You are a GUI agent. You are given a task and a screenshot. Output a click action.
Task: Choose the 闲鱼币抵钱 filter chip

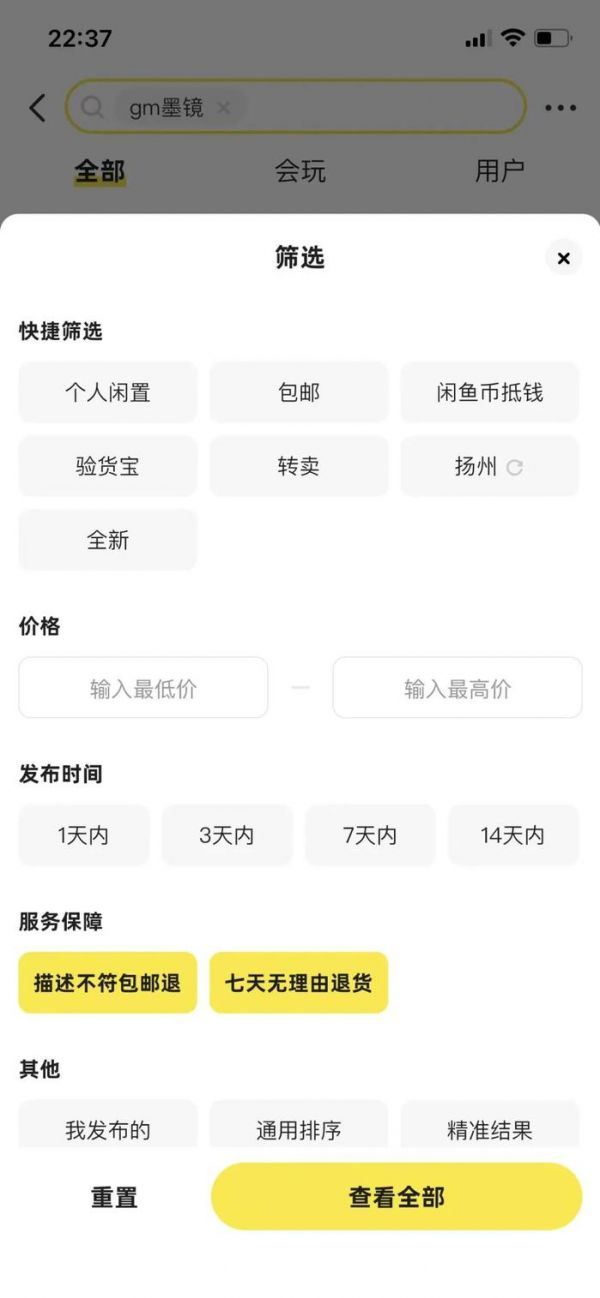click(x=489, y=393)
